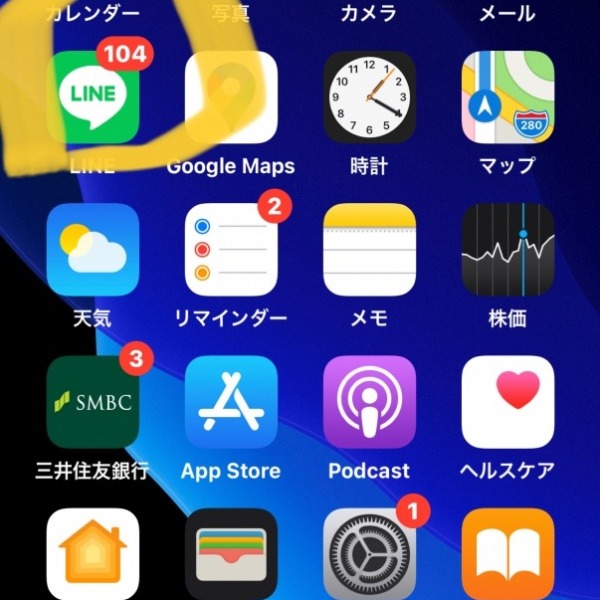The image size is (600, 600).
Task: Launch Google Maps
Action: 231,98
